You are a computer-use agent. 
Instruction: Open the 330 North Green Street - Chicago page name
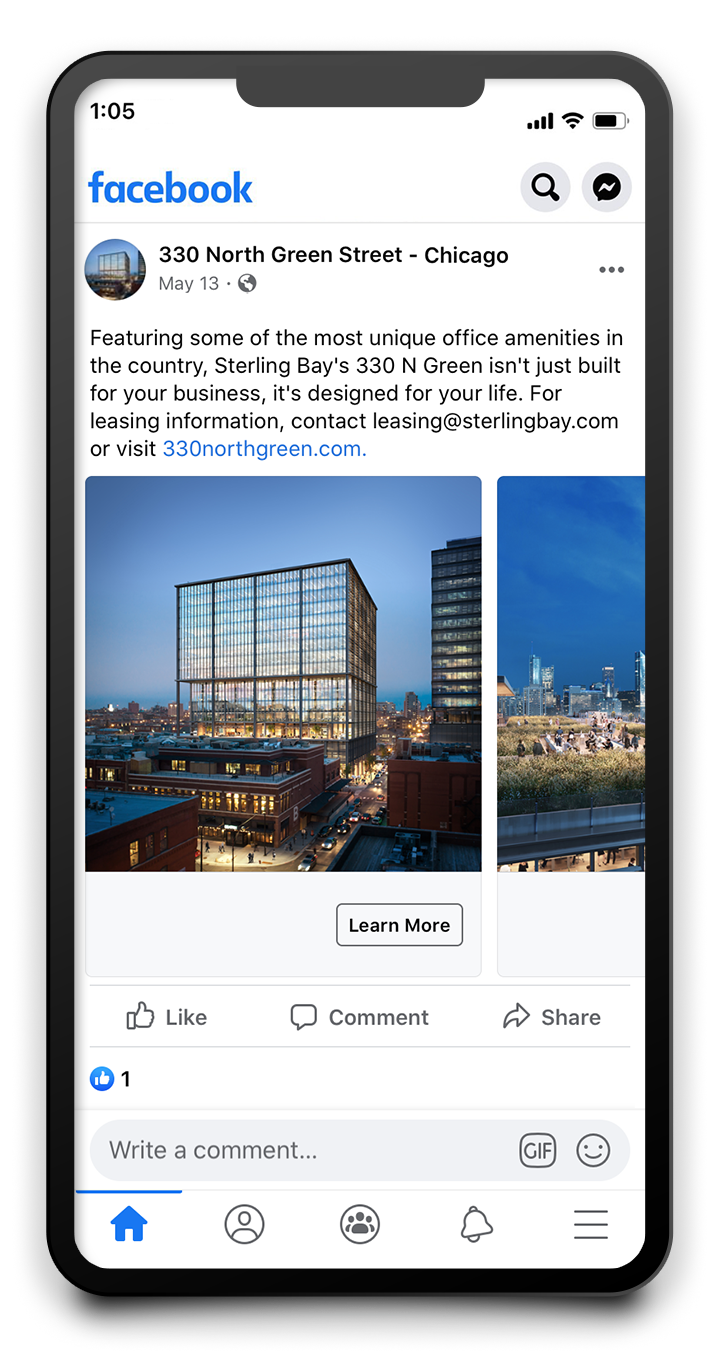click(x=333, y=255)
